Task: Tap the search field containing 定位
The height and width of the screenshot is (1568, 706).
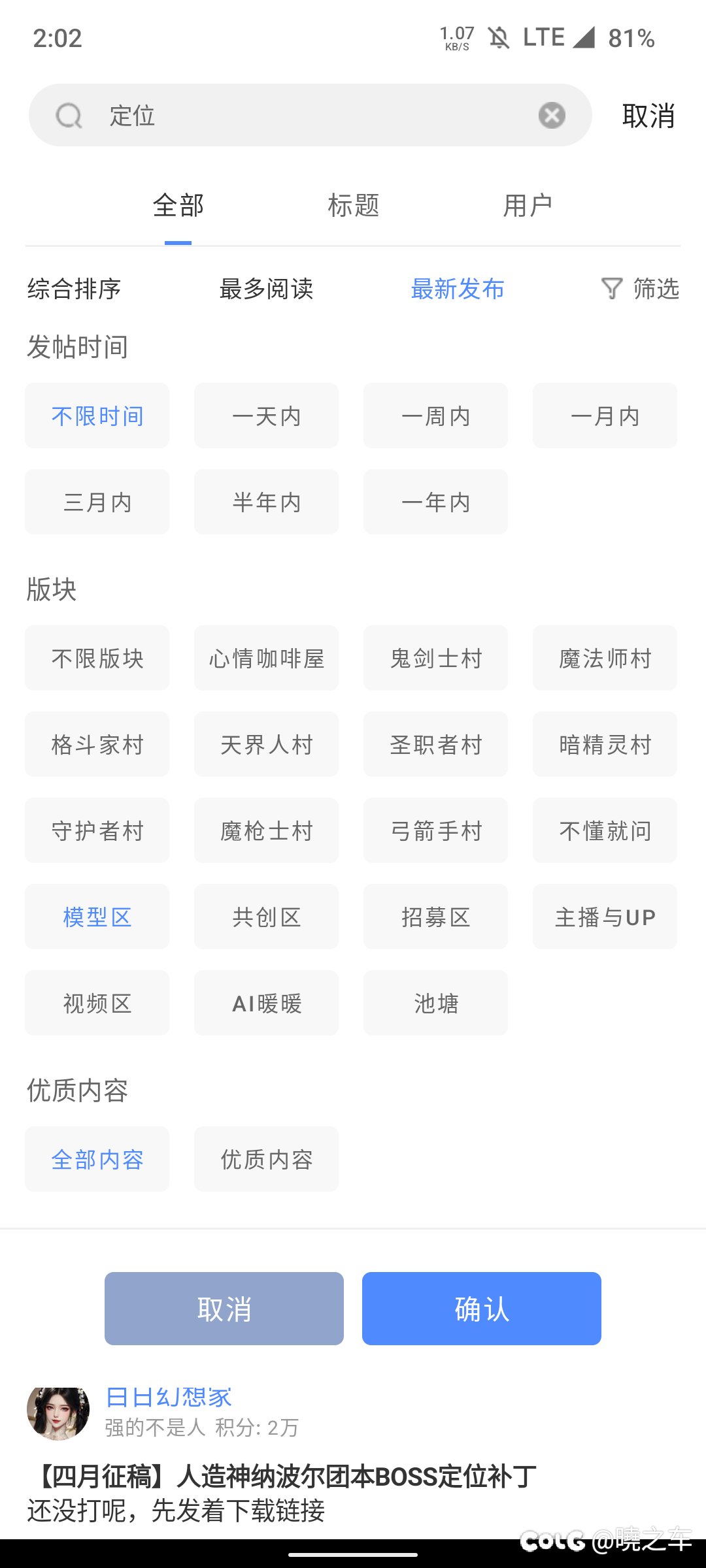Action: tap(310, 116)
